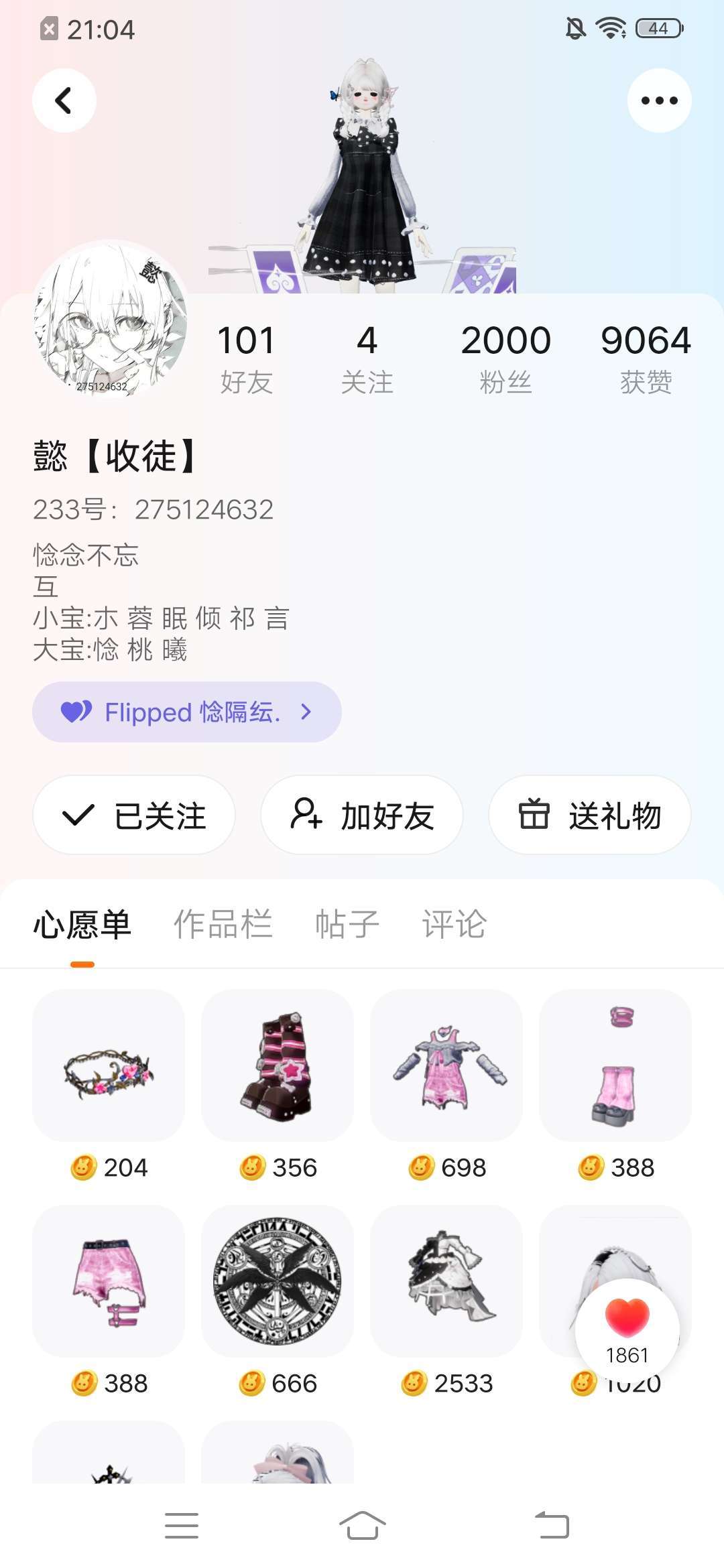Switch to the 作品栏 tab
724x1568 pixels.
[223, 924]
